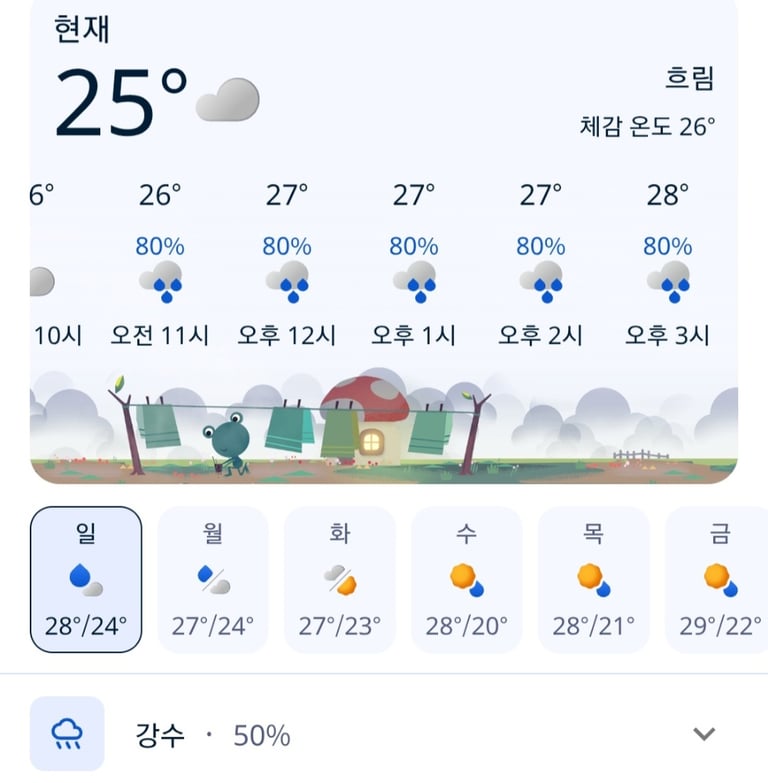Select the 일 (Sunday) forecast card

tap(86, 579)
